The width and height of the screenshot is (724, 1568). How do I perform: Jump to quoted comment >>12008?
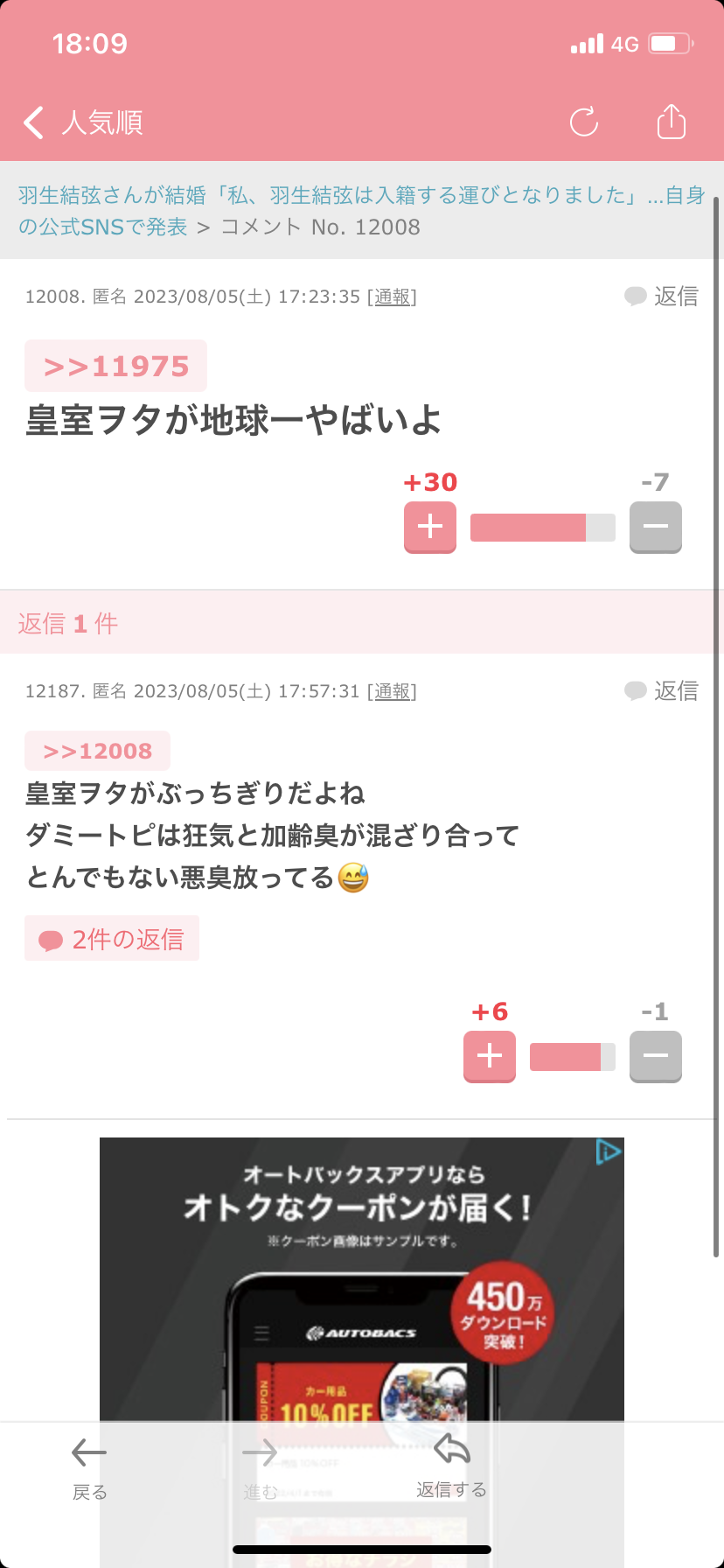(x=97, y=751)
